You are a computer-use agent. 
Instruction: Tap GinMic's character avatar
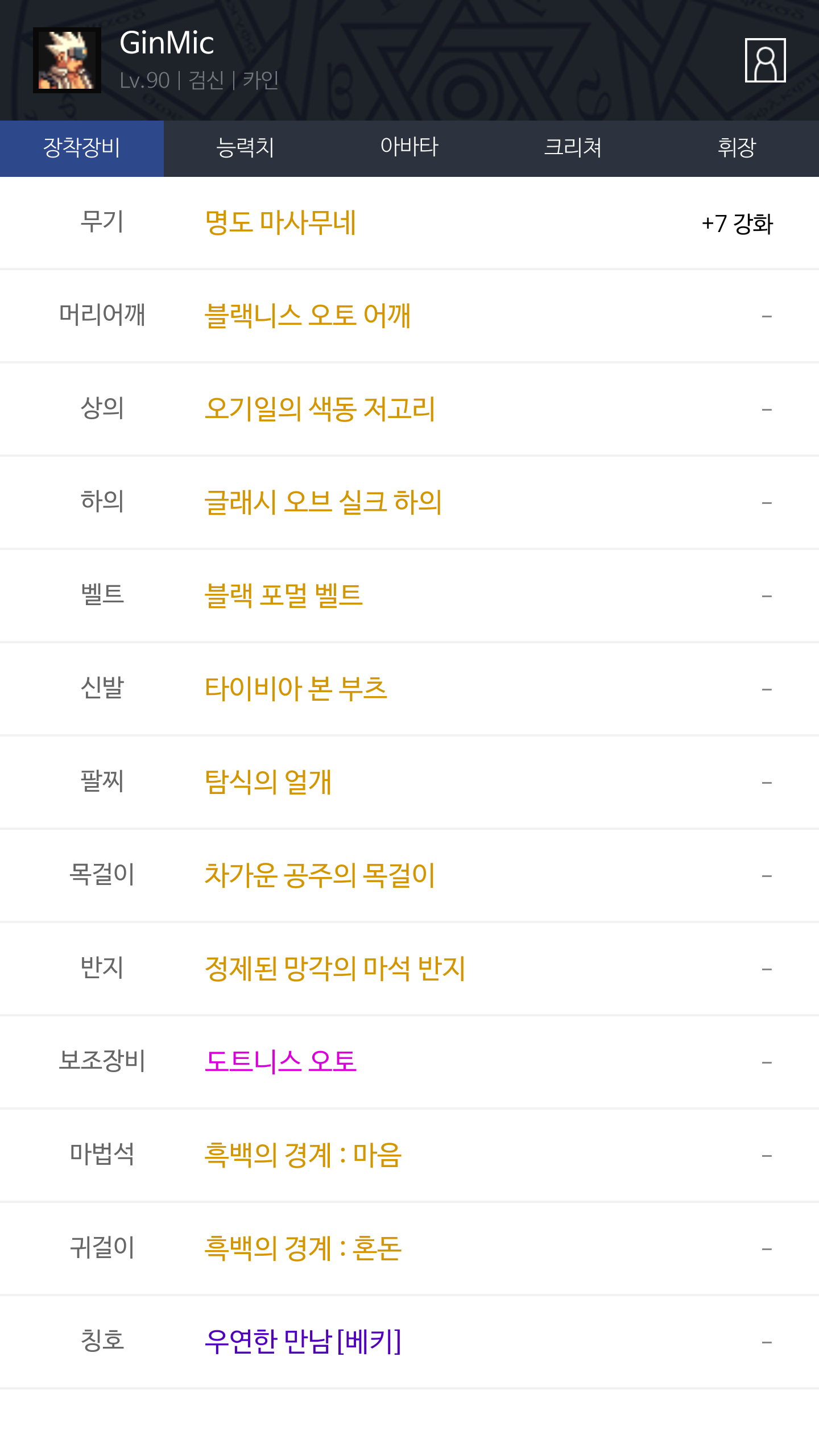pyautogui.click(x=67, y=60)
